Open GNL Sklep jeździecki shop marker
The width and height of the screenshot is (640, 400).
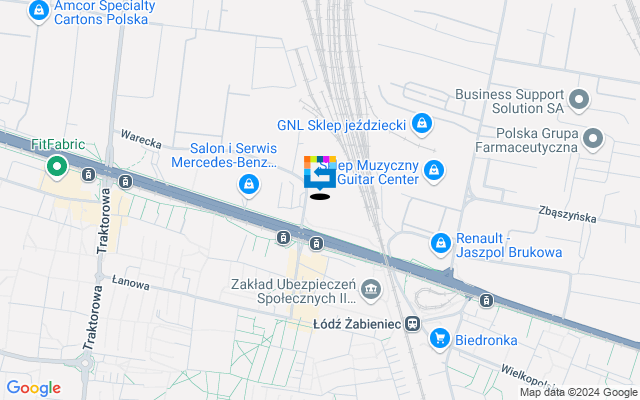[x=422, y=124]
